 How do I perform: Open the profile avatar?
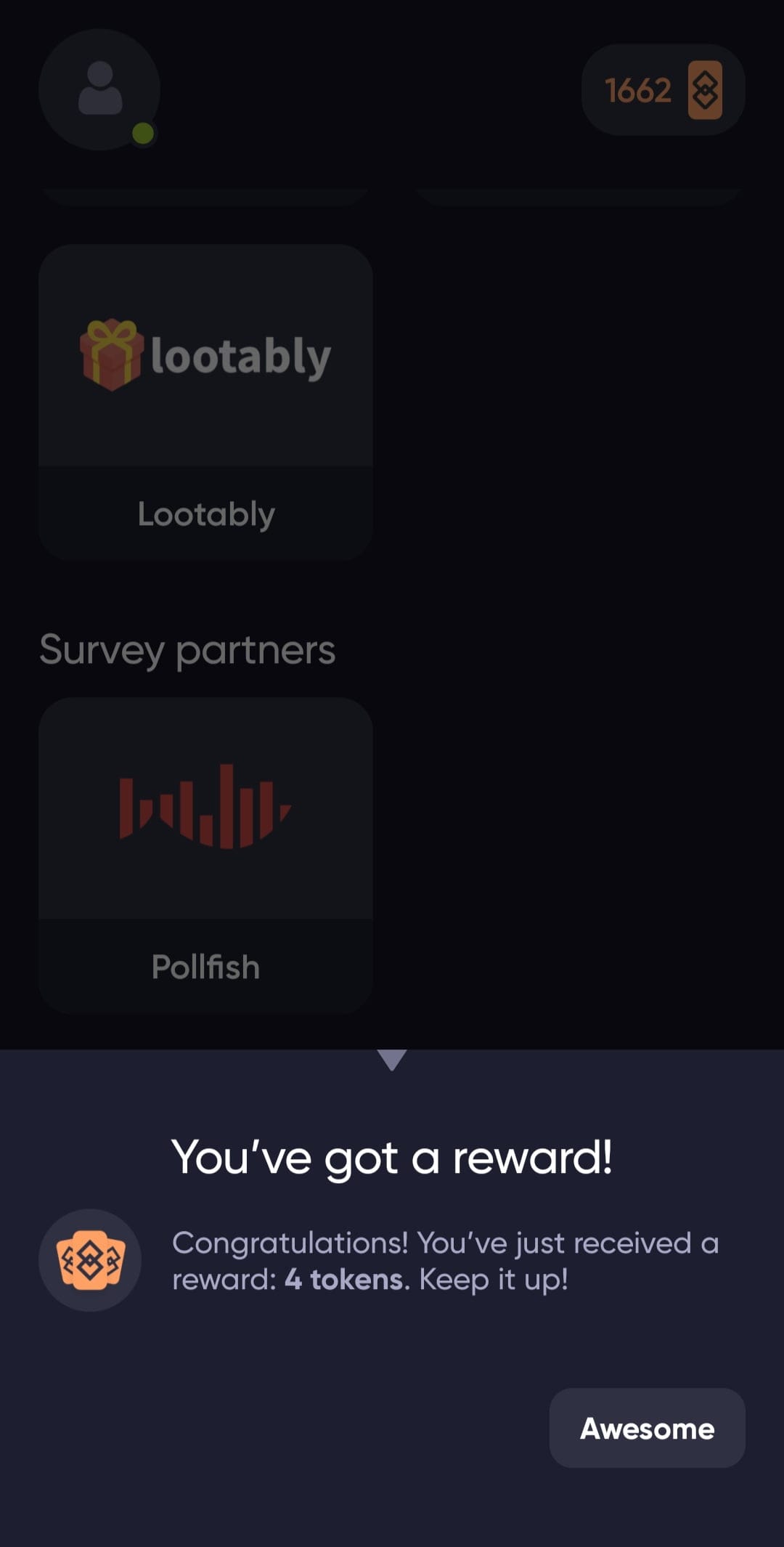(x=99, y=89)
